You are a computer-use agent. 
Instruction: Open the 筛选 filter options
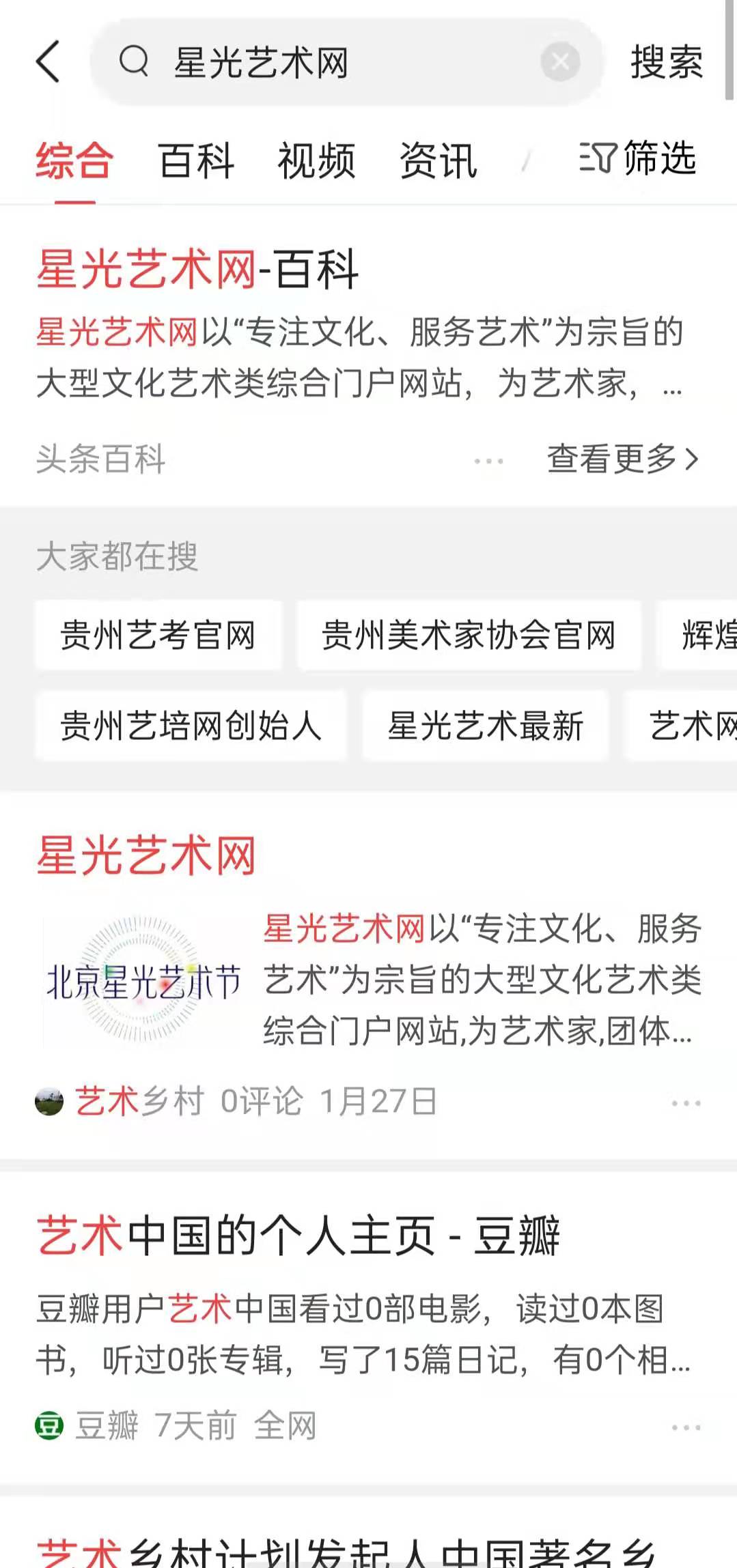(637, 158)
